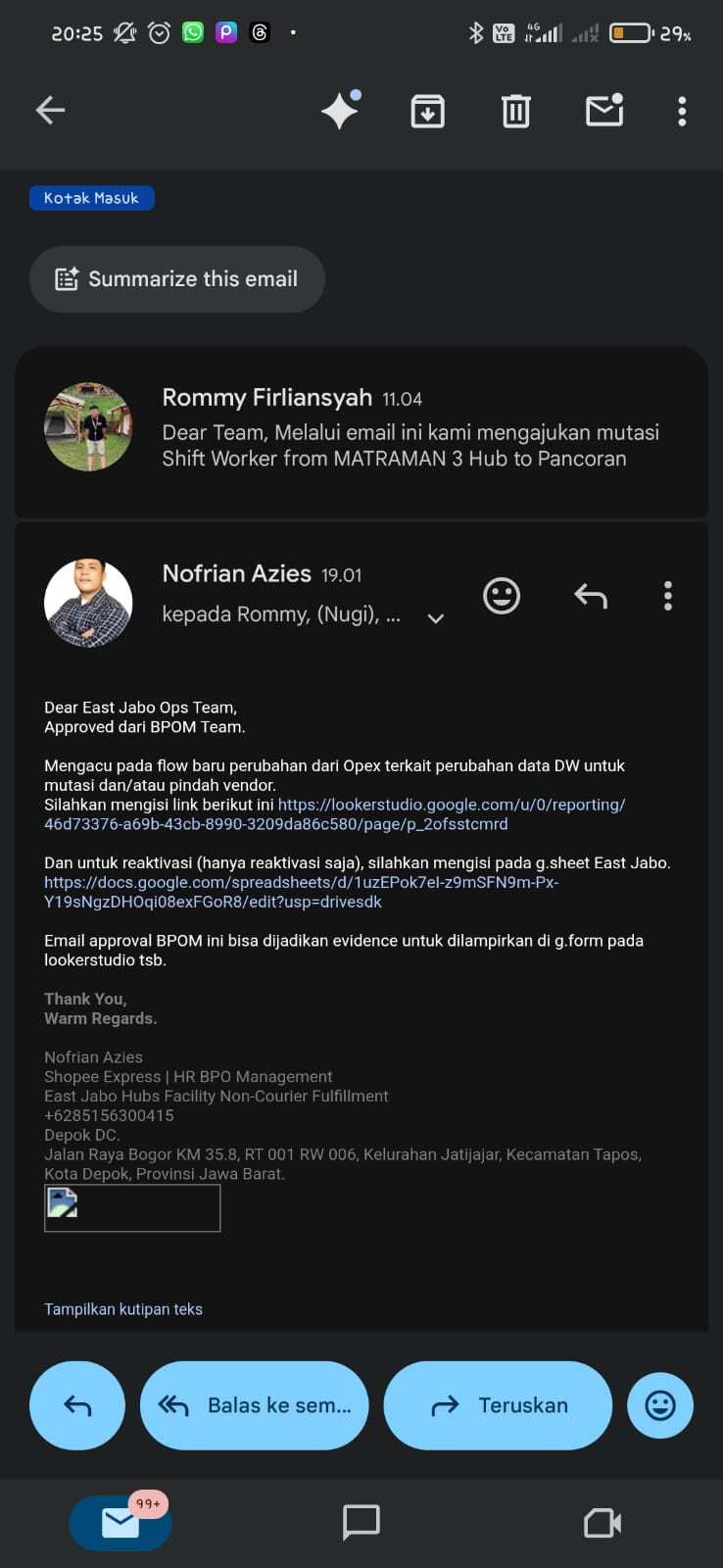Viewport: 723px width, 1568px height.
Task: Open the lookerstudio.google.com reporting link
Action: pyautogui.click(x=451, y=805)
